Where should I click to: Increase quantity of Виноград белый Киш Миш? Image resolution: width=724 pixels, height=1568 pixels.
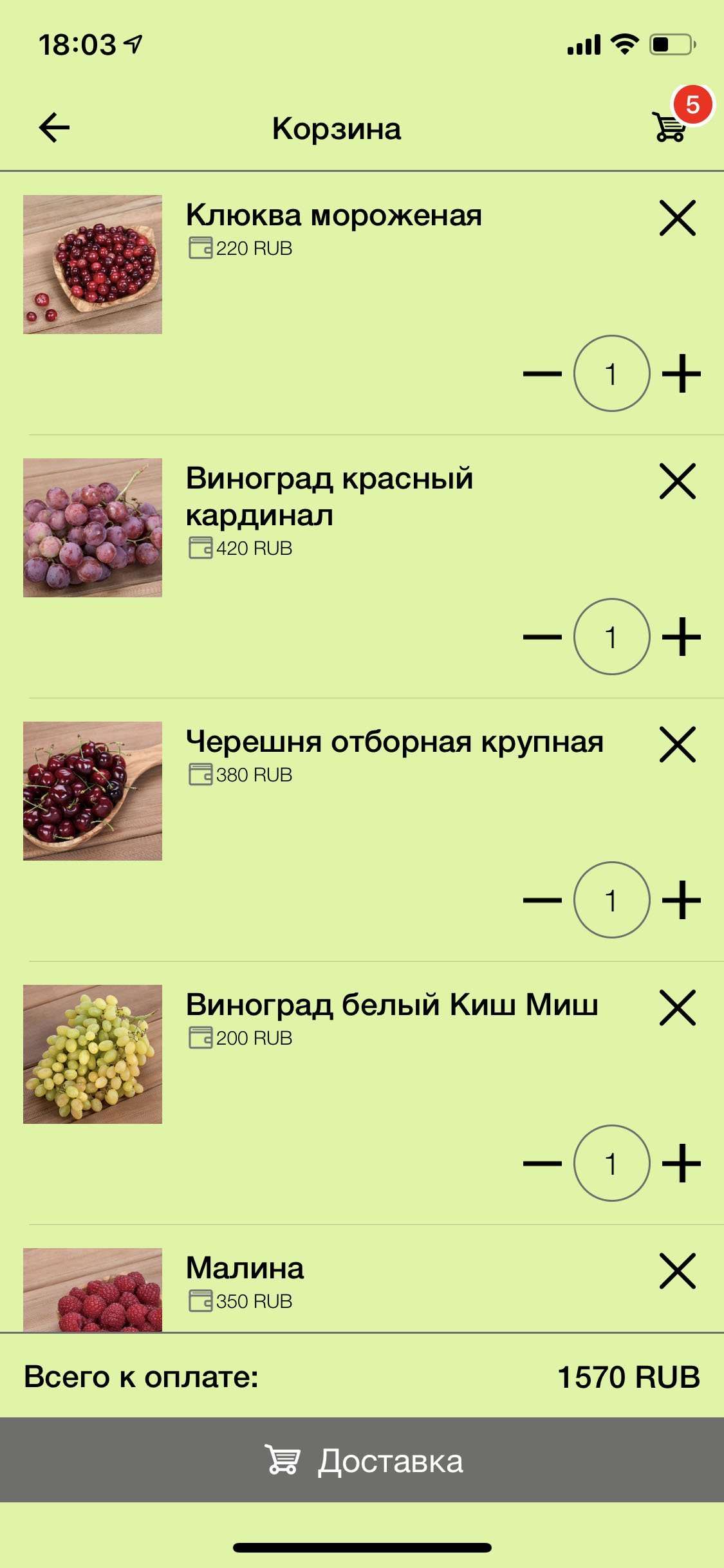point(681,1163)
